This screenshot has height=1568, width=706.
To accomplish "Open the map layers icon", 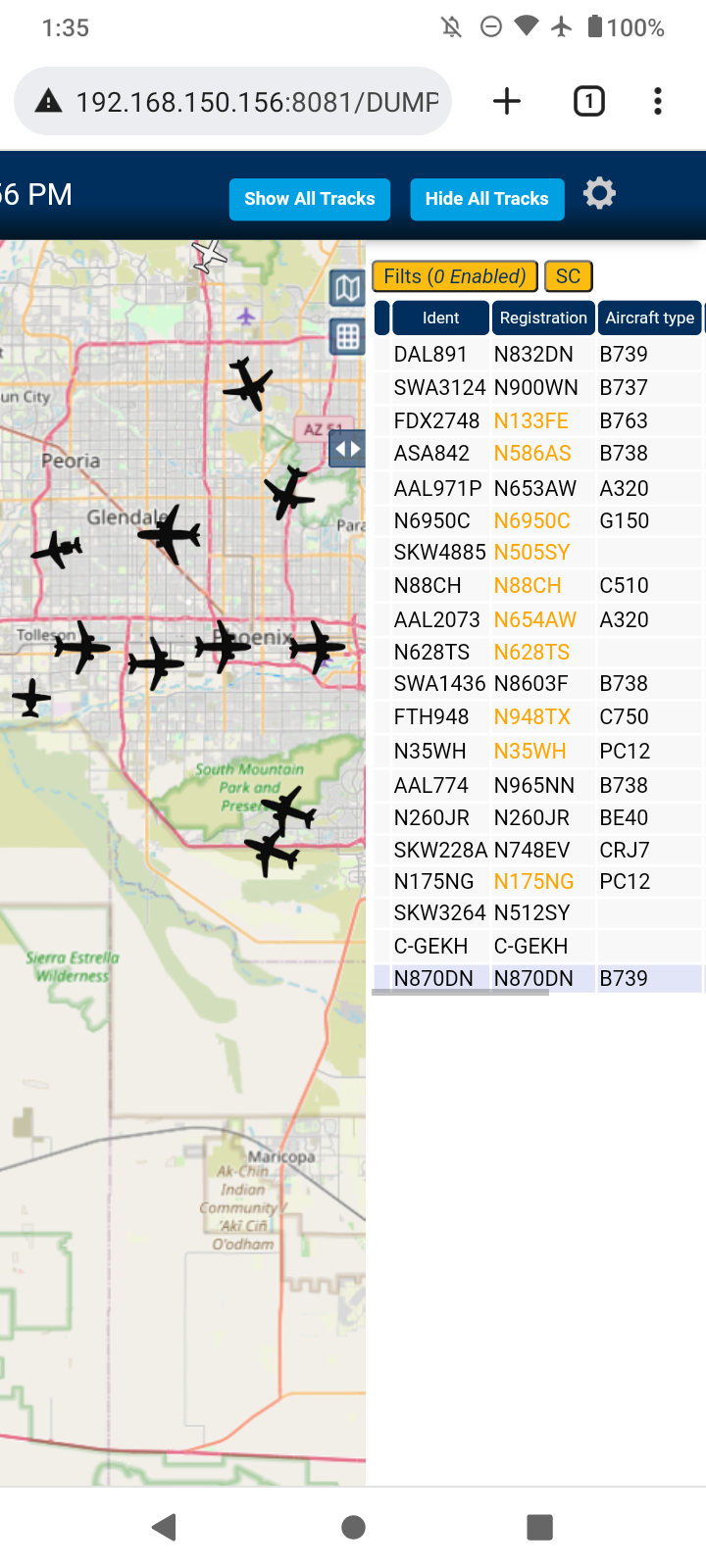I will (347, 287).
